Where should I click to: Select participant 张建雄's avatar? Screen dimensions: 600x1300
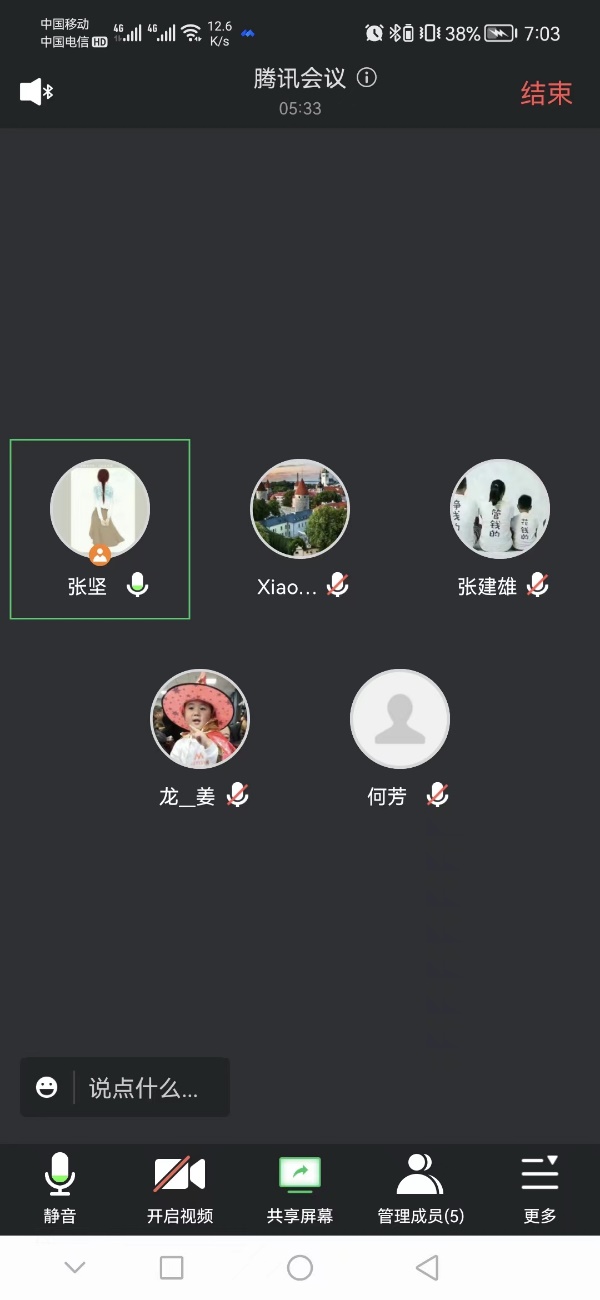(500, 509)
